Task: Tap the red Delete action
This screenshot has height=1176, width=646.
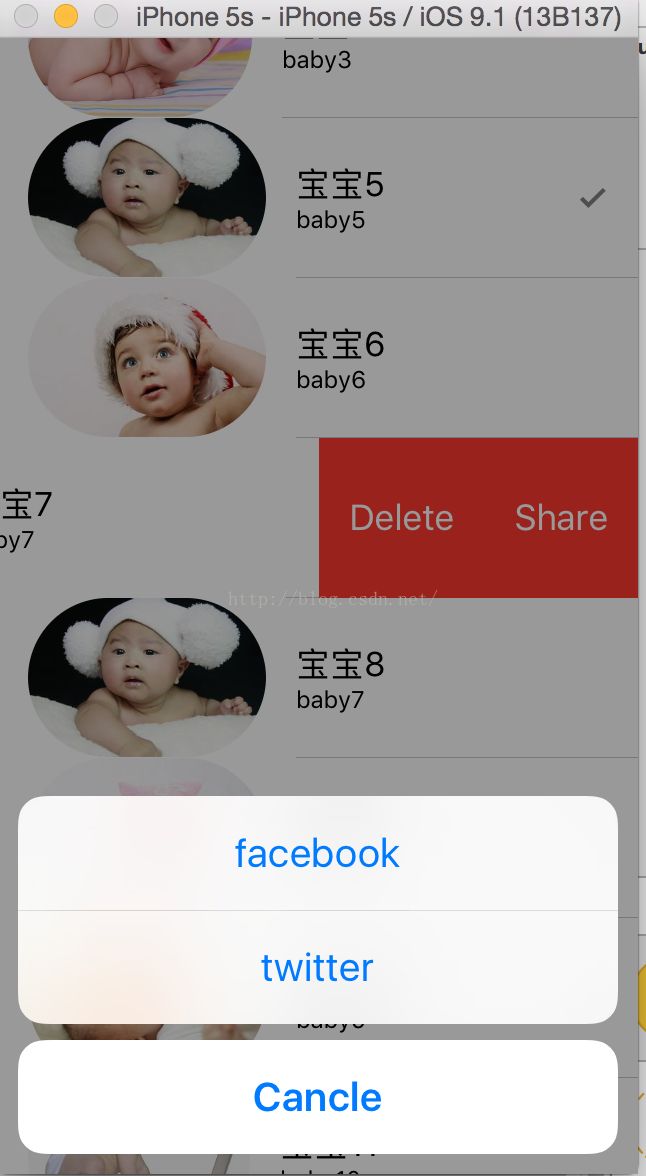Action: pyautogui.click(x=401, y=518)
